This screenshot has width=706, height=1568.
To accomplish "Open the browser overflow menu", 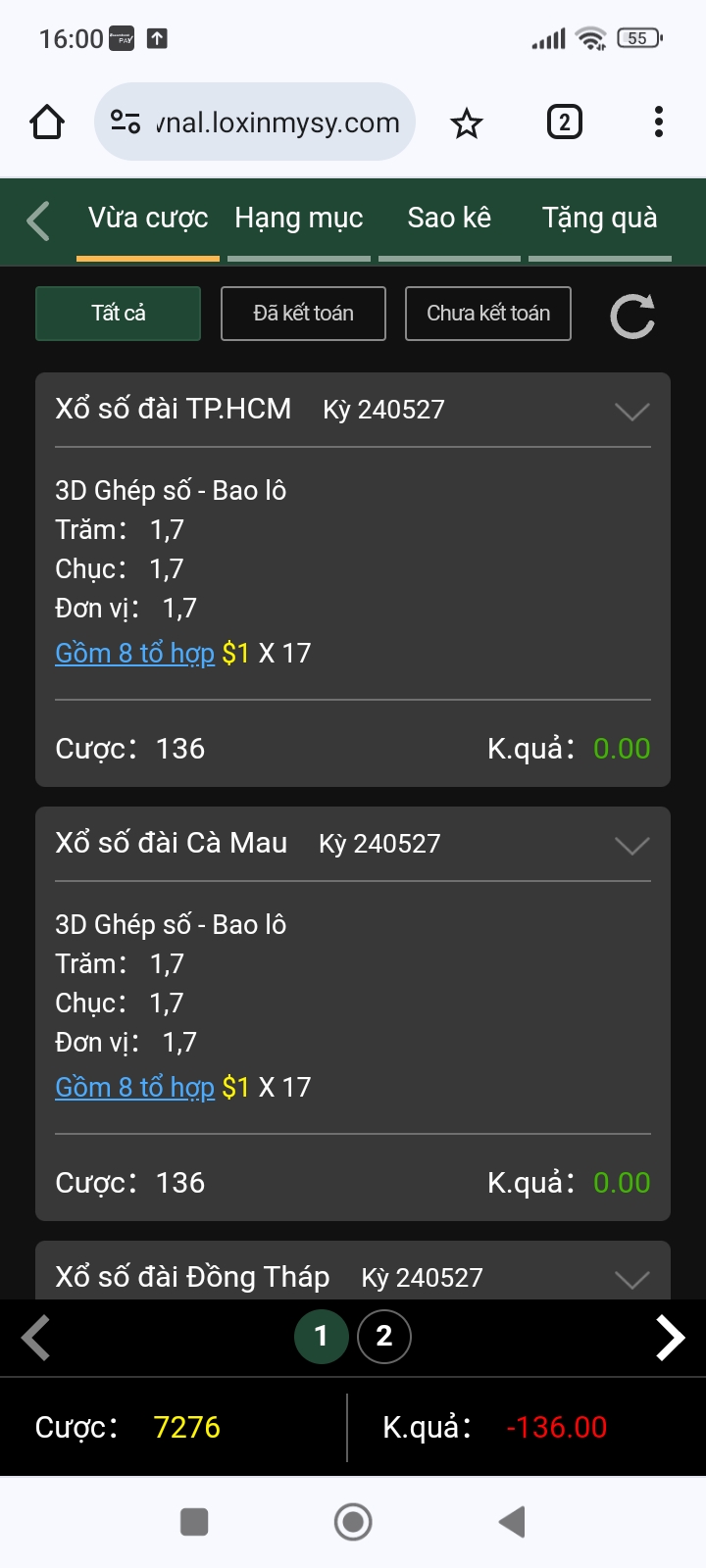I will pos(659,122).
